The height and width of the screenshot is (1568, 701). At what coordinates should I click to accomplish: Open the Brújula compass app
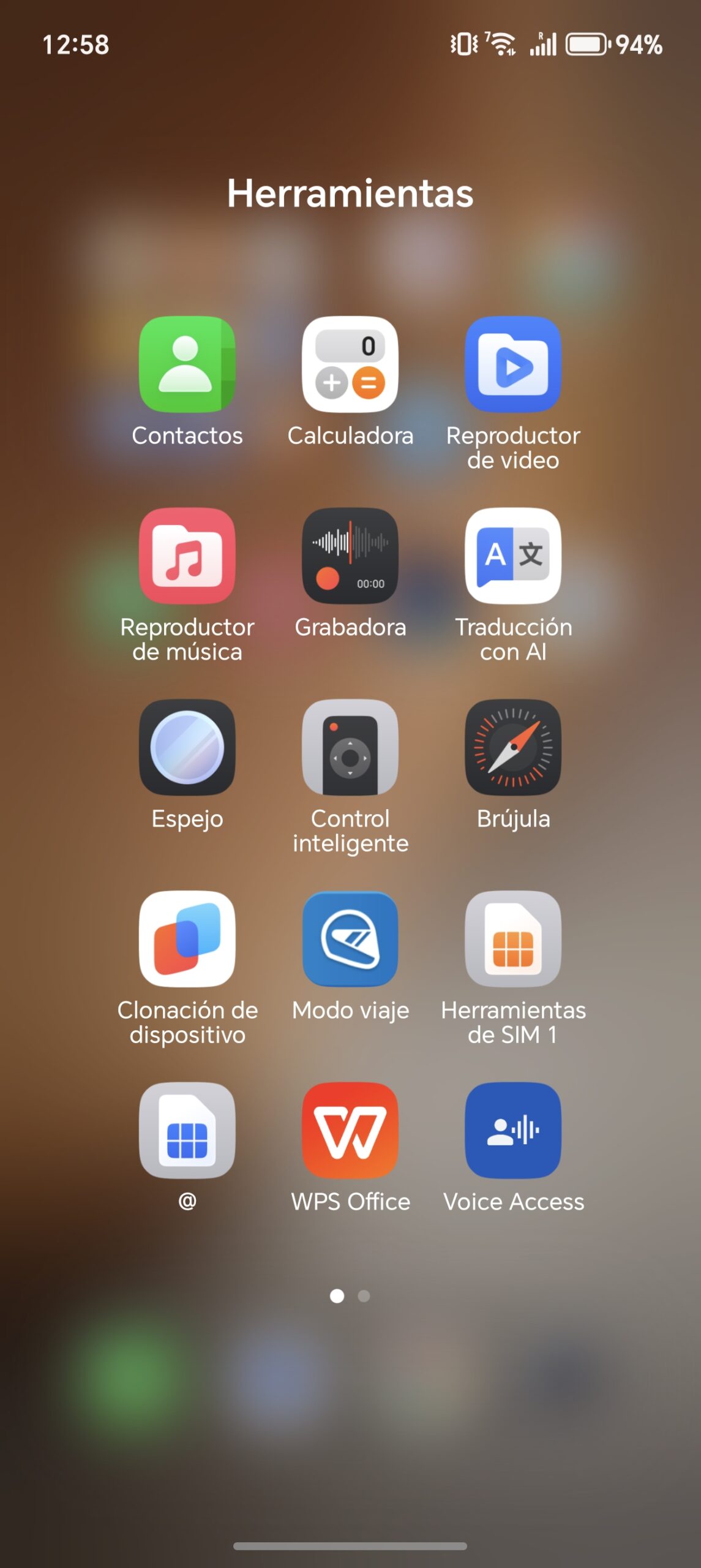point(513,747)
